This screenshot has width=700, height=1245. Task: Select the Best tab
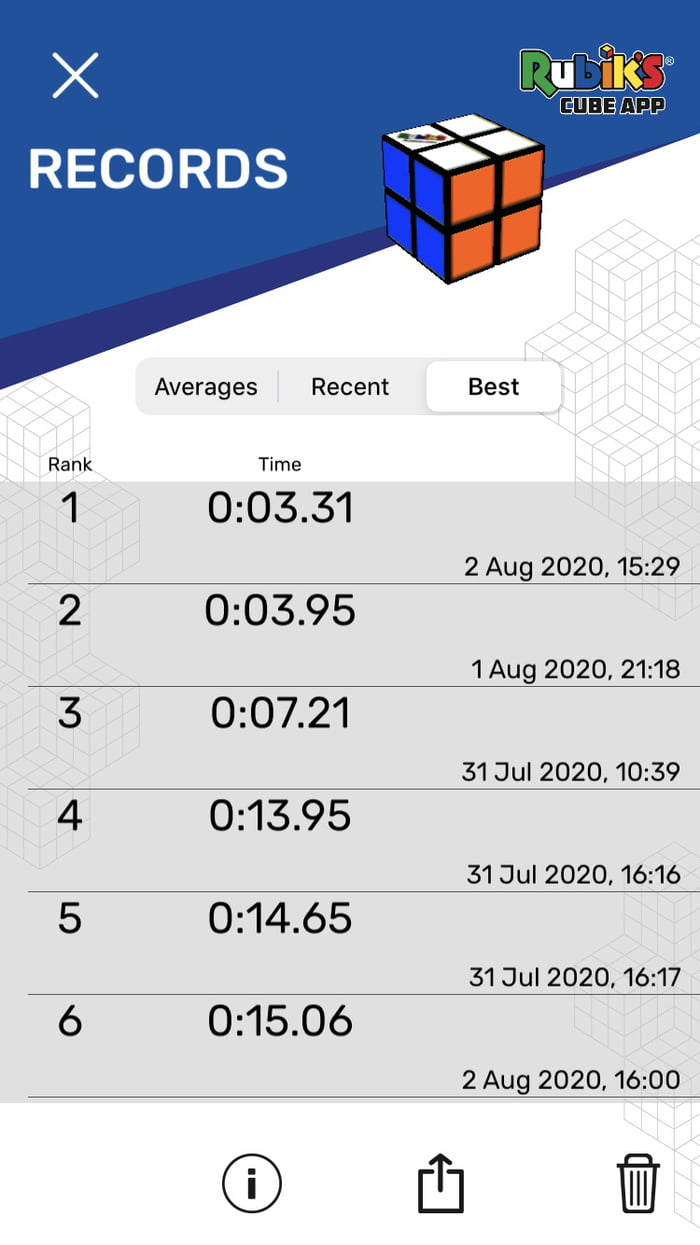493,387
